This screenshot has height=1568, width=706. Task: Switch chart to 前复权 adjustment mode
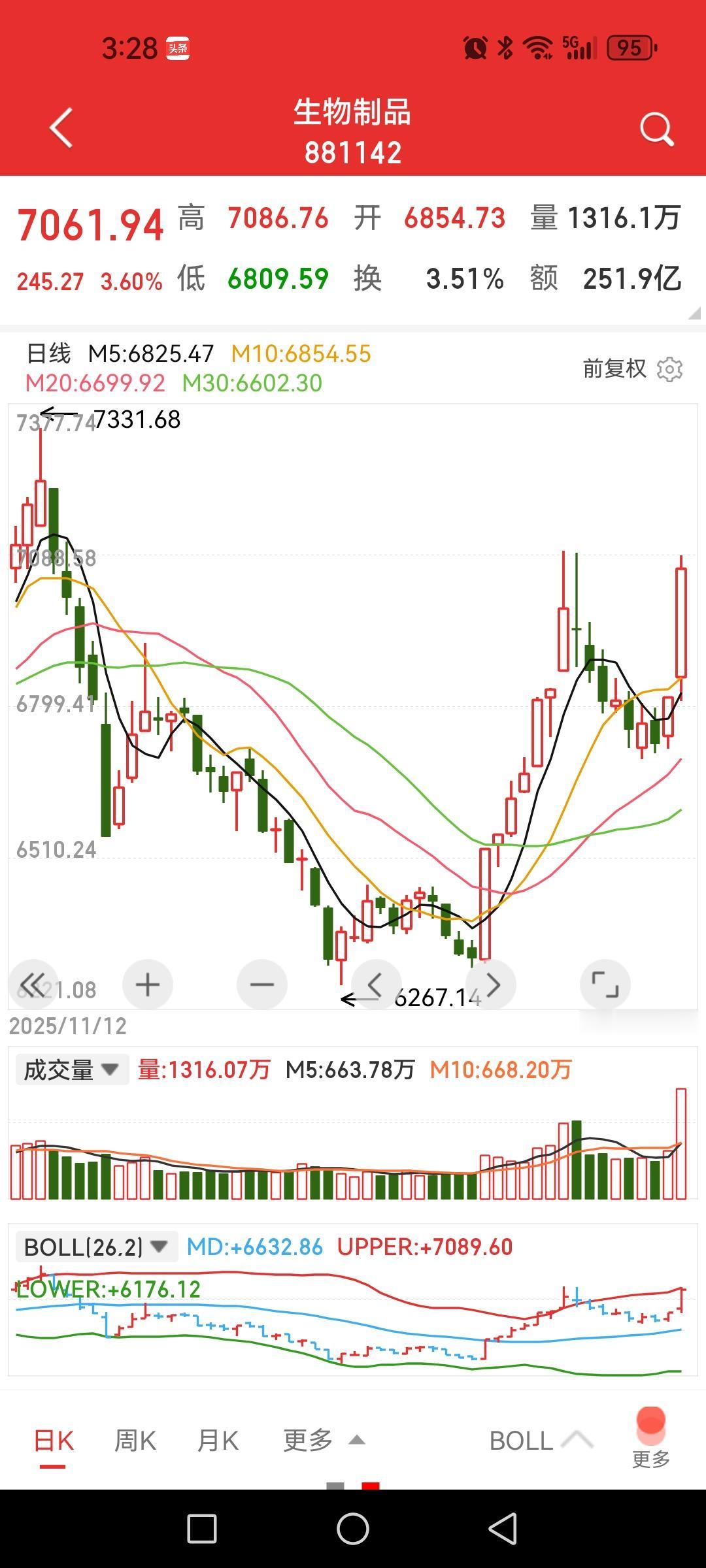(613, 368)
